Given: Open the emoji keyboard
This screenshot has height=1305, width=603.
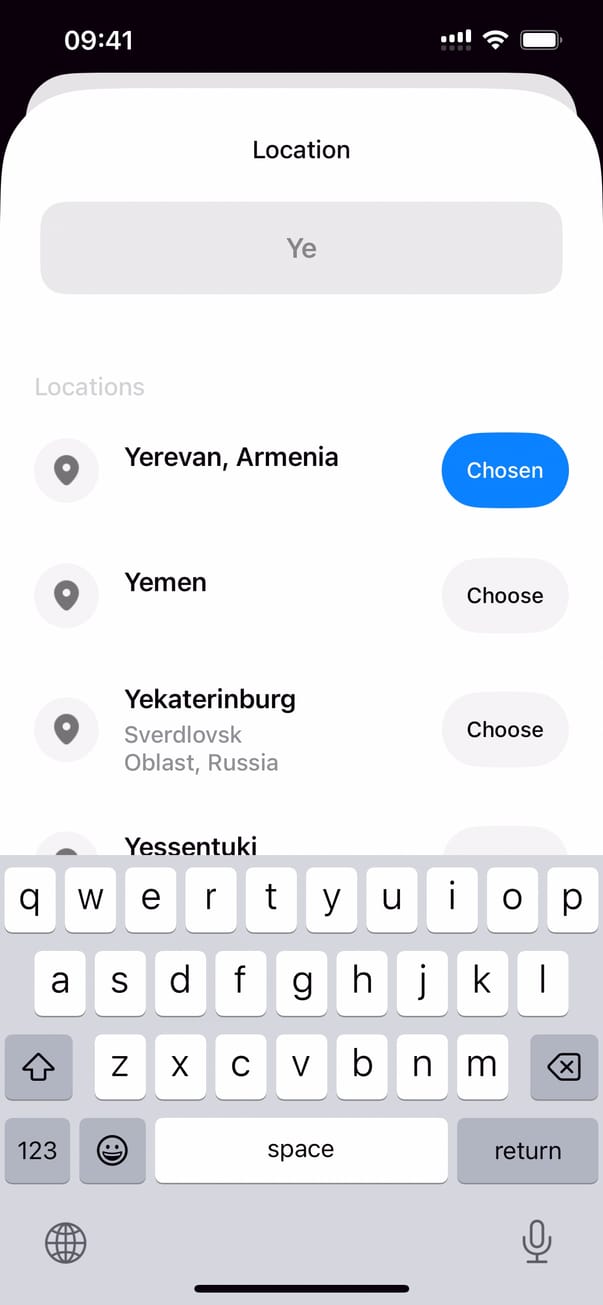Looking at the screenshot, I should coord(112,1150).
